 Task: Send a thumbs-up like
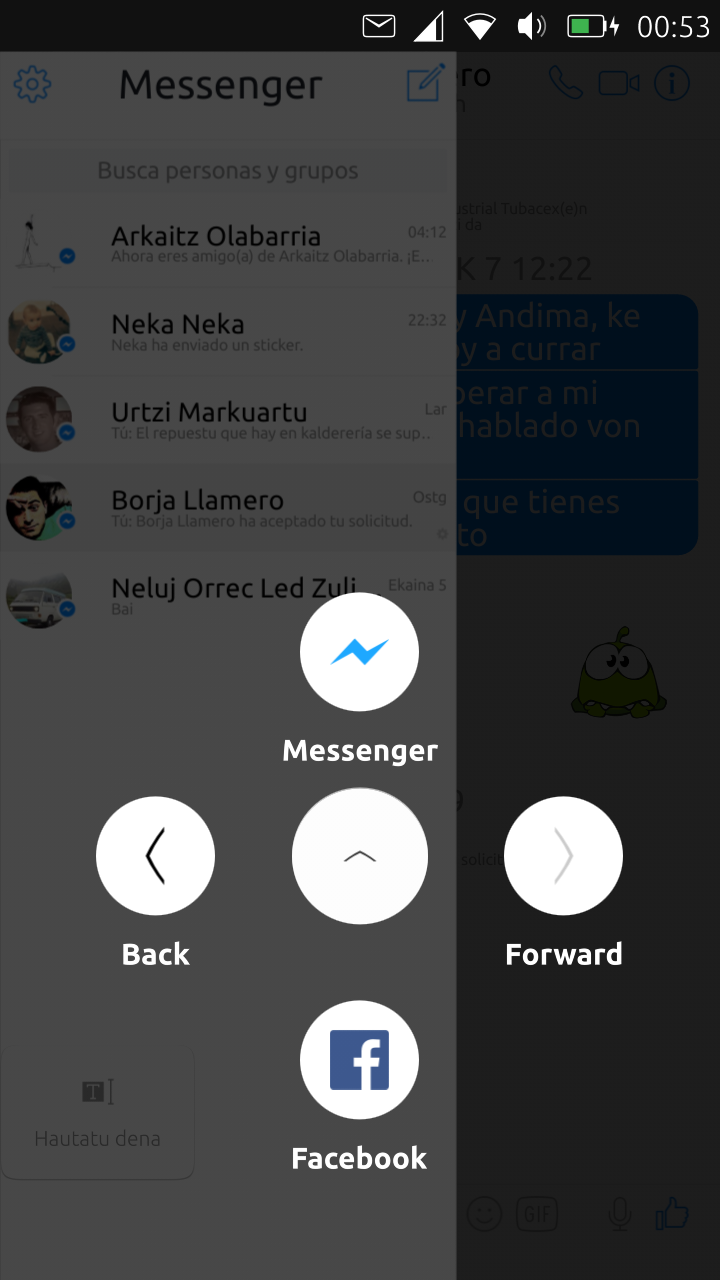coord(672,1214)
